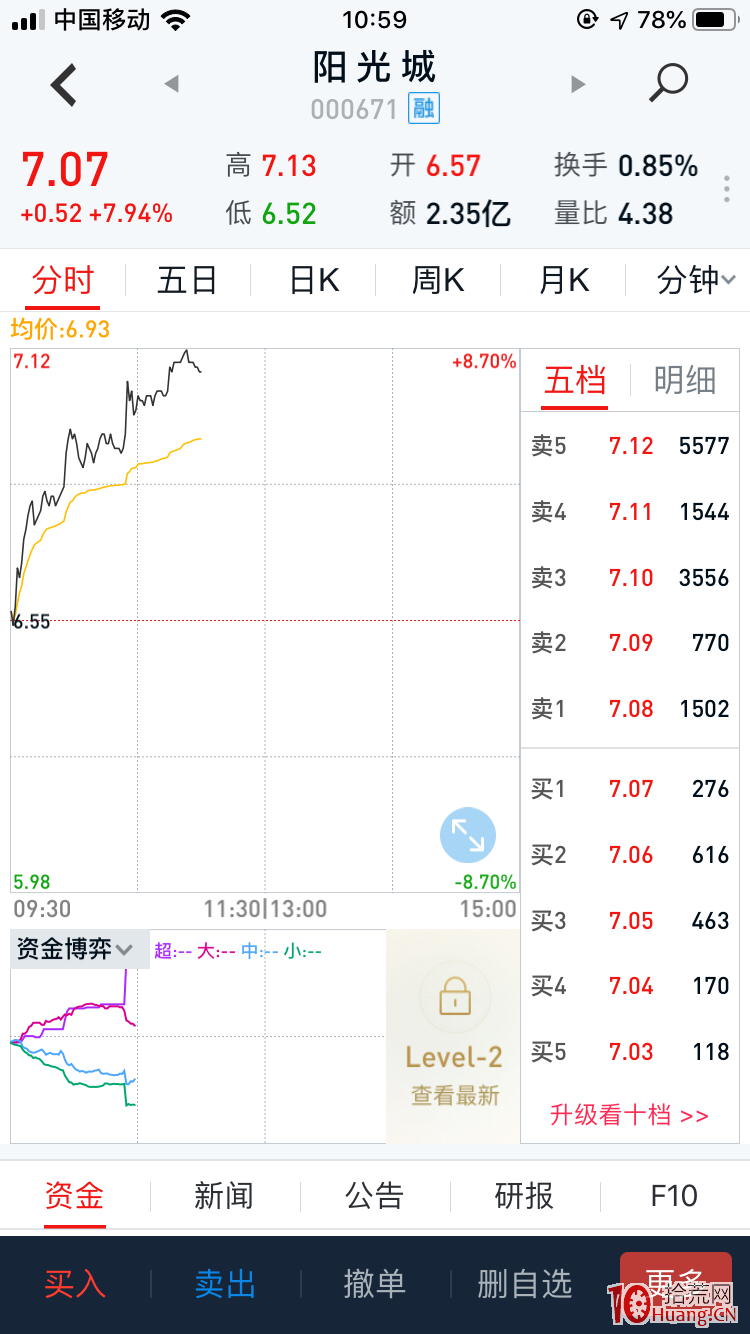Screen dimensions: 750x1334
Task: Tap 查看最新 to view latest Level-2 data
Action: tap(453, 1096)
